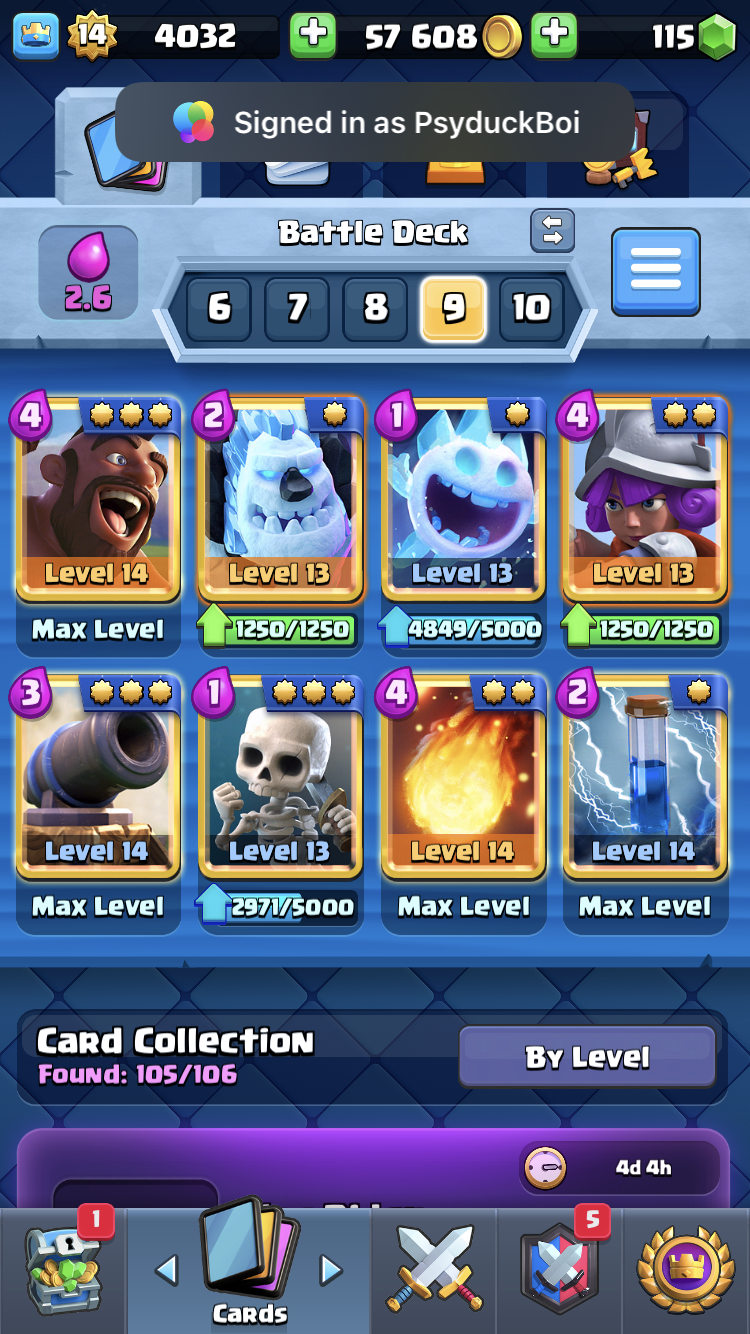
Task: Change sorting with By Level button
Action: 588,1057
